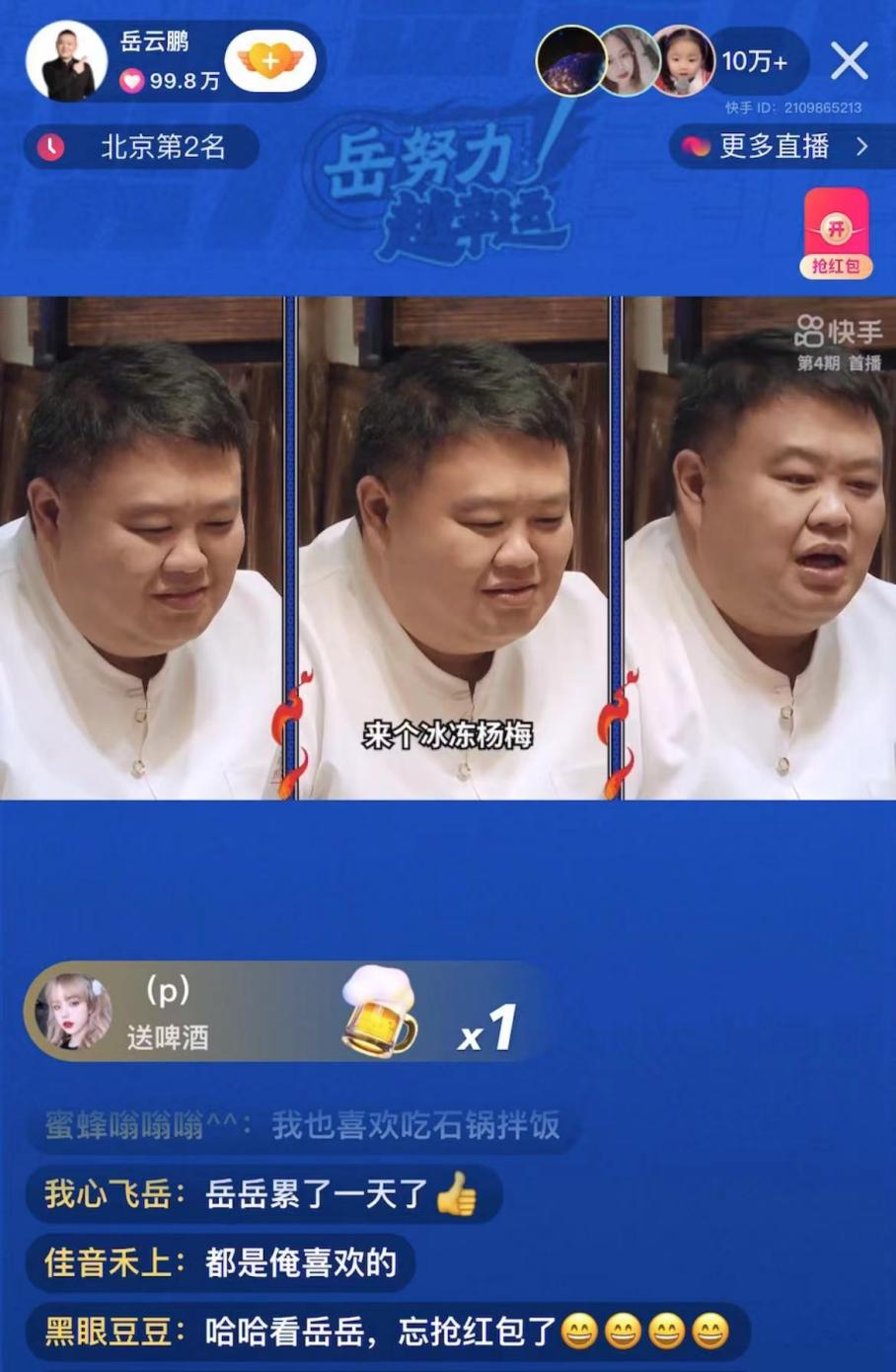The image size is (896, 1372).
Task: Open 更多直播 for more live streams
Action: (x=781, y=147)
